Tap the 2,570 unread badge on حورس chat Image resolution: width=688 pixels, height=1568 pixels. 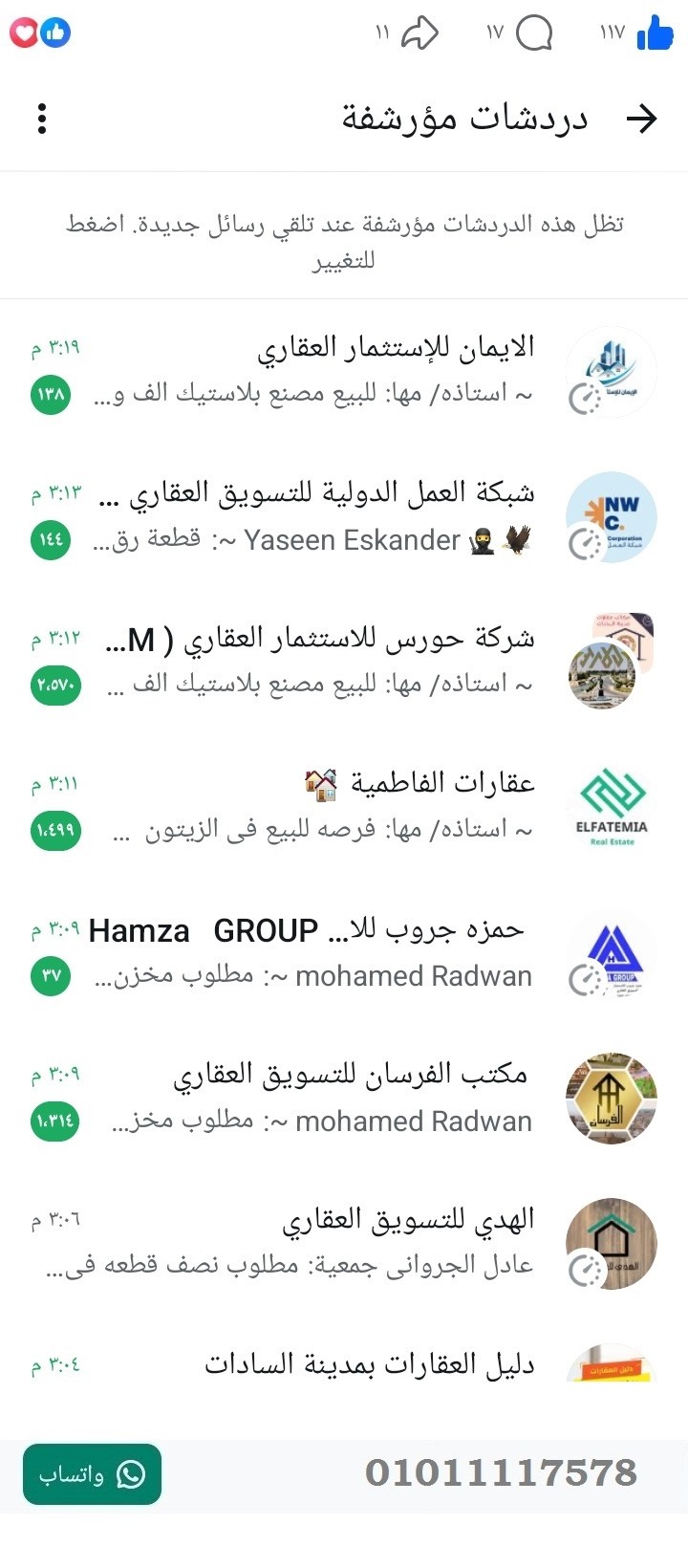coord(54,685)
